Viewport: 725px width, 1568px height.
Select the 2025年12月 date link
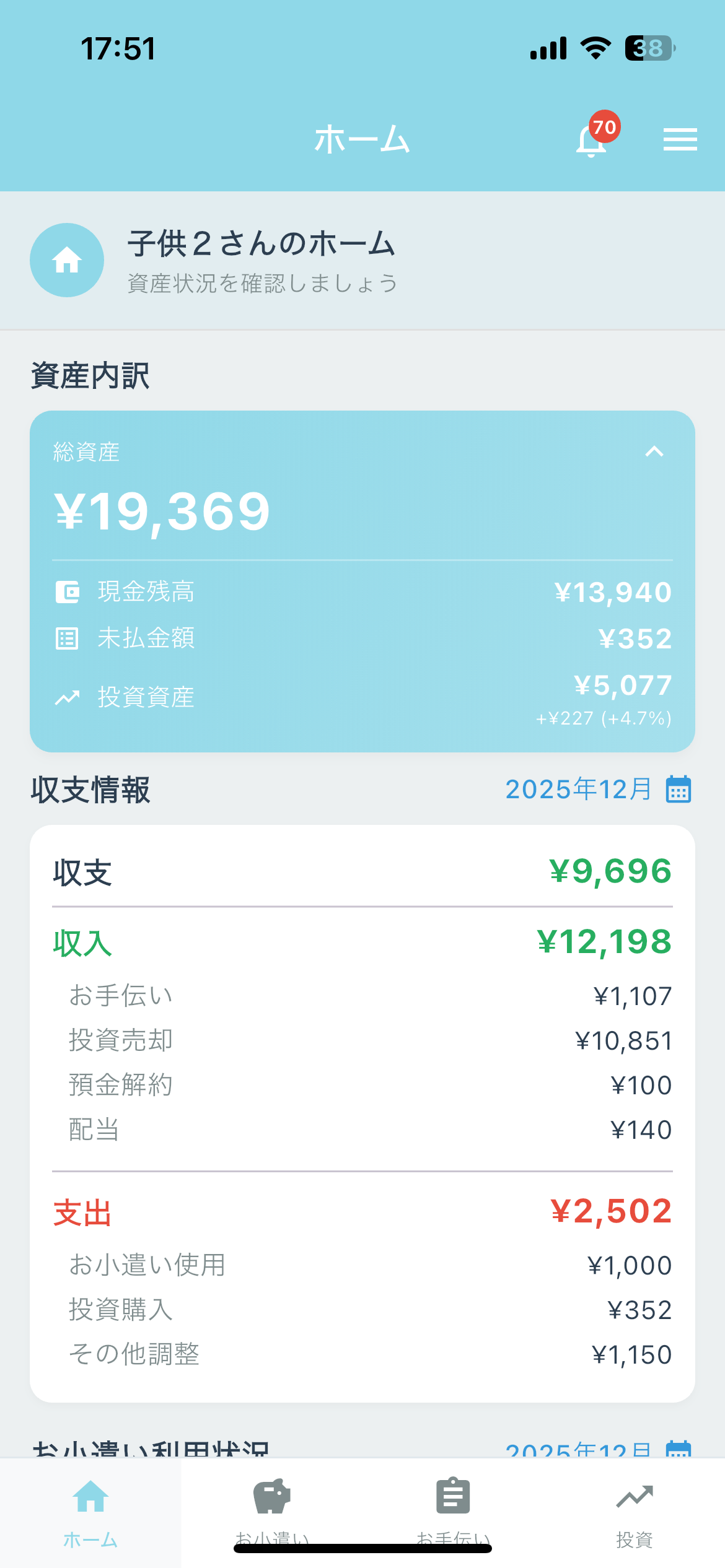[578, 790]
